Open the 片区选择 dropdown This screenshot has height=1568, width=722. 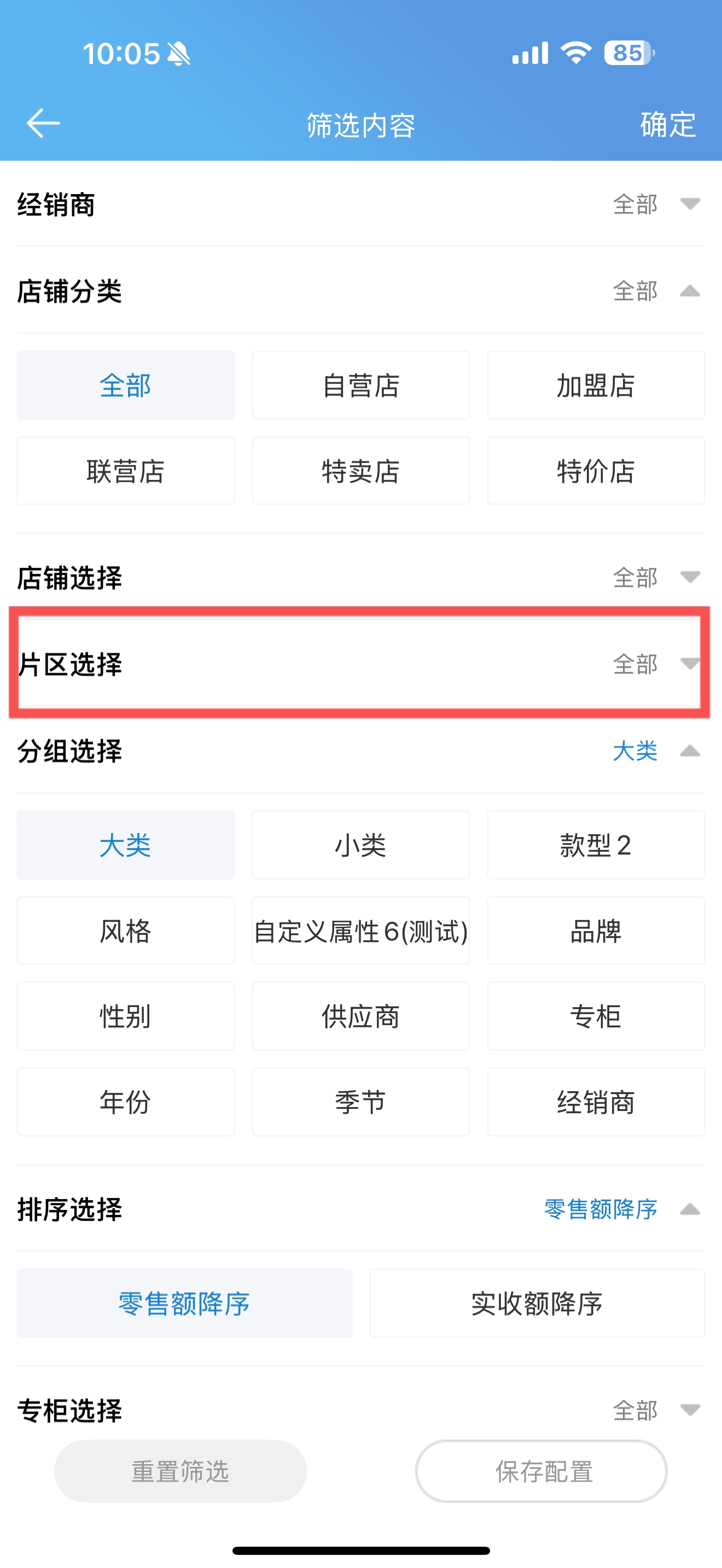(360, 664)
